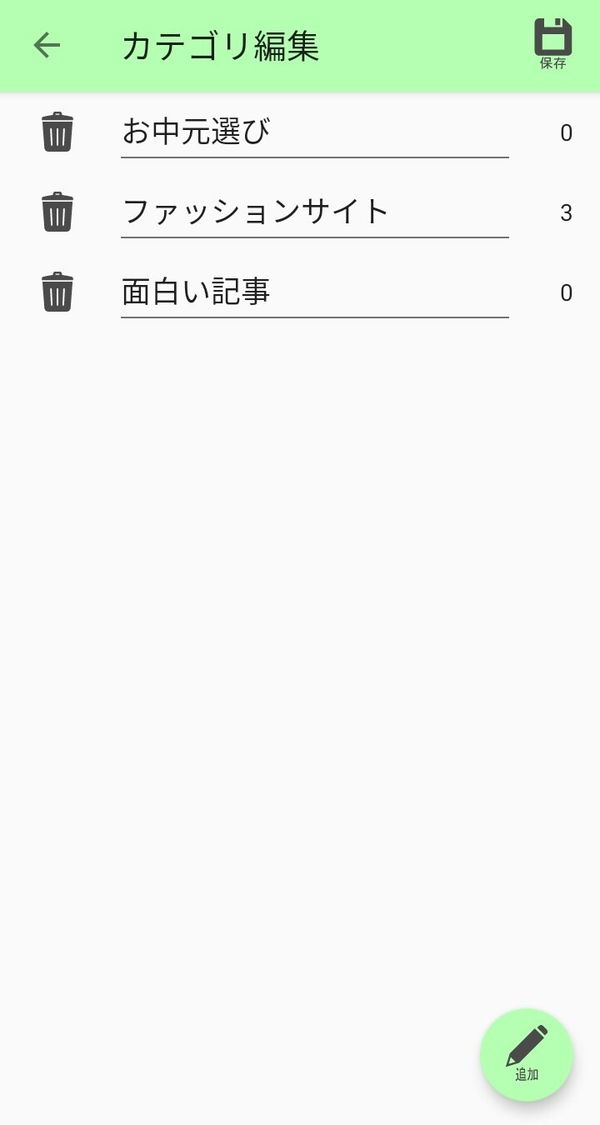Screen dimensions: 600x1125
Task: Add a new category with 追加 button
Action: coord(526,1055)
